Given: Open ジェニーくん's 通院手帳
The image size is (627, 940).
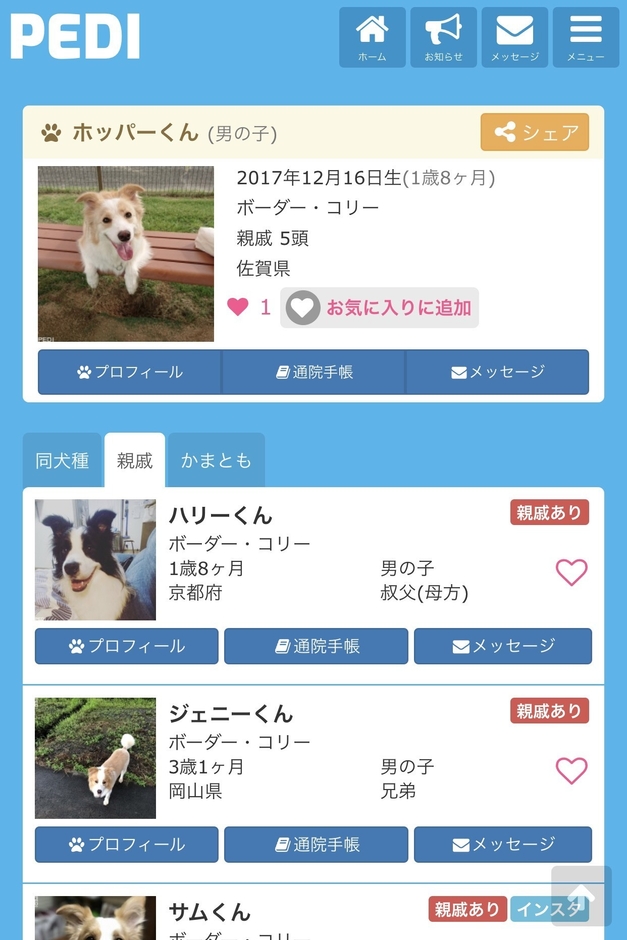Looking at the screenshot, I should [x=316, y=844].
